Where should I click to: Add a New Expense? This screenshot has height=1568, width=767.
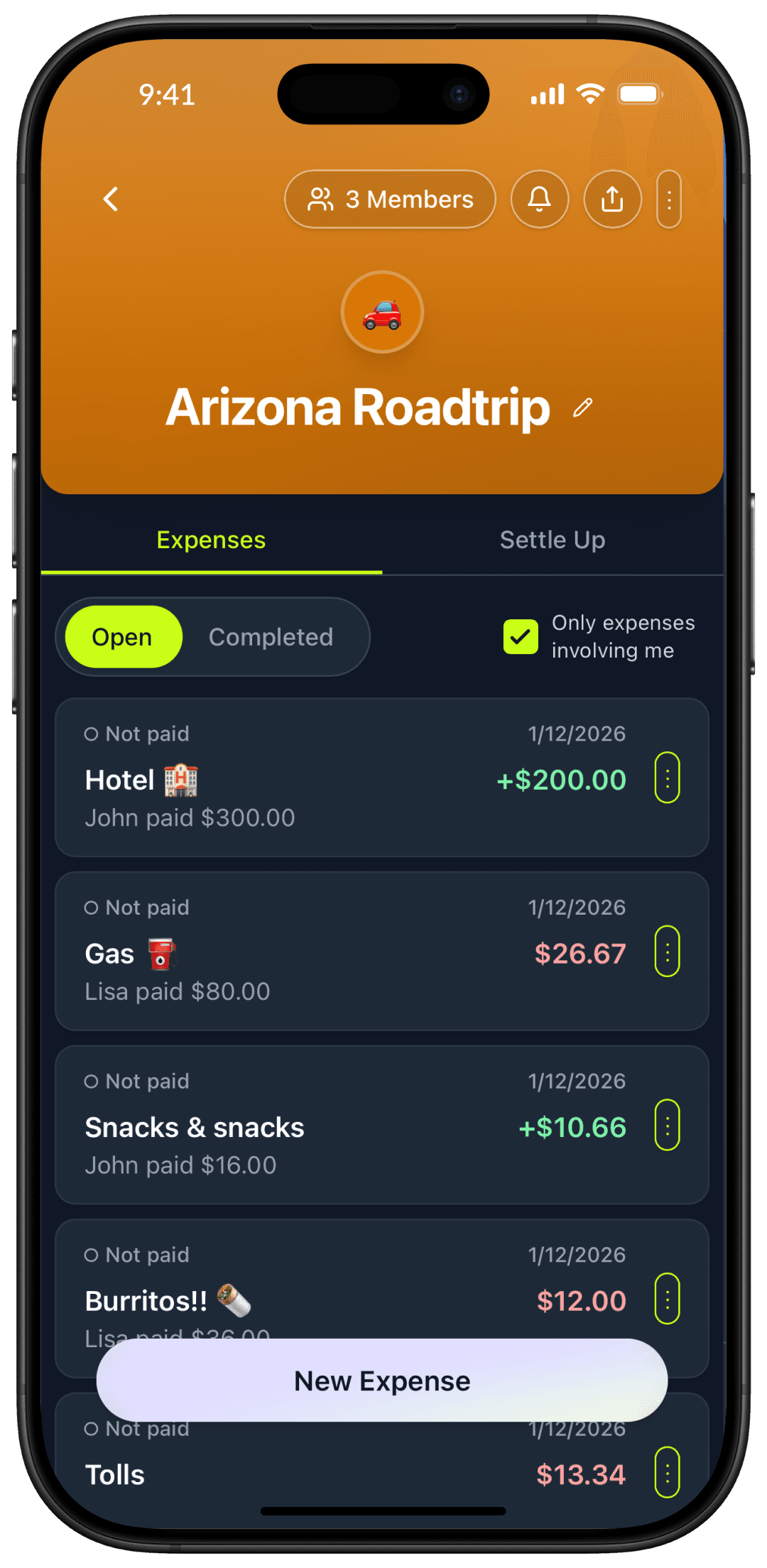coord(382,1381)
